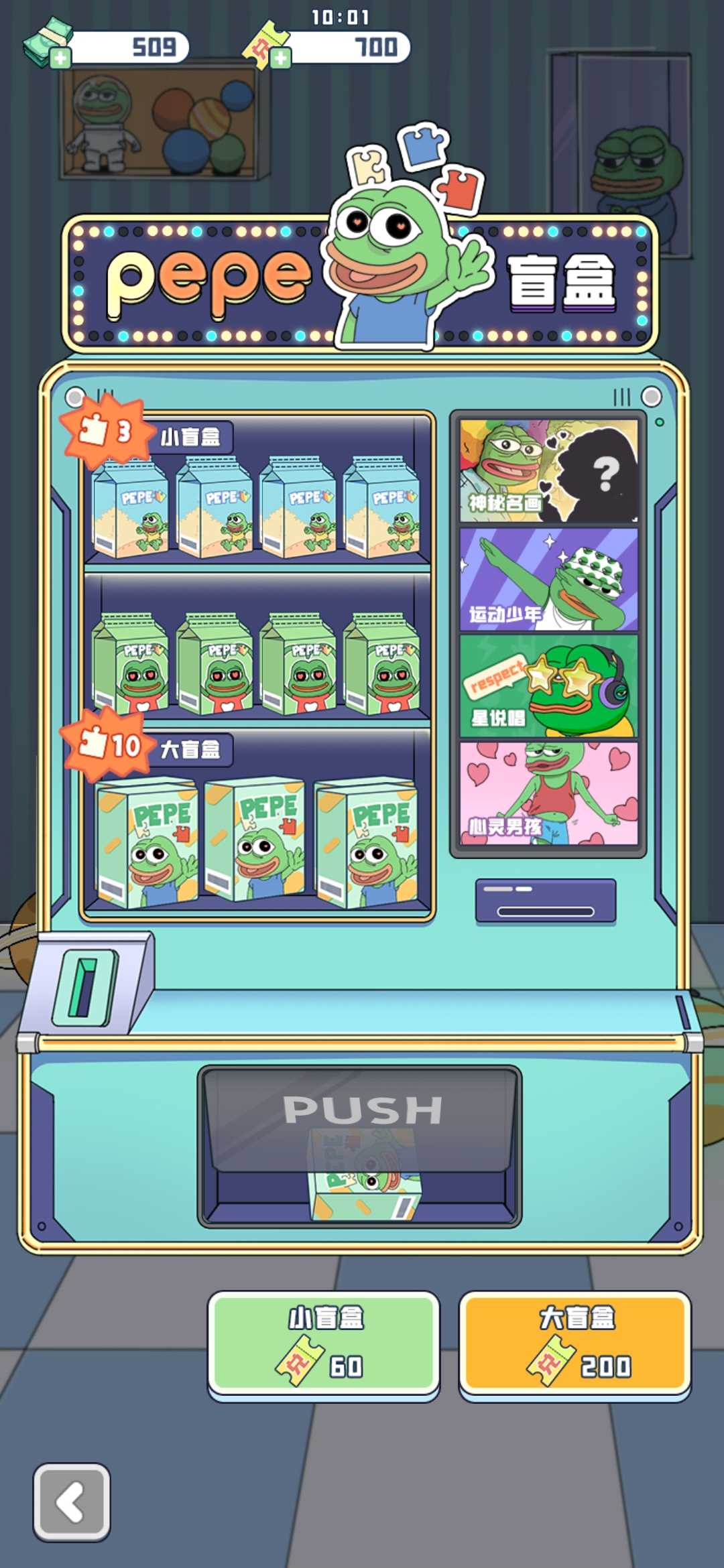Screen dimensions: 724x1568
Task: Buy a 小盲盒 for 60 tickets
Action: 324,1343
